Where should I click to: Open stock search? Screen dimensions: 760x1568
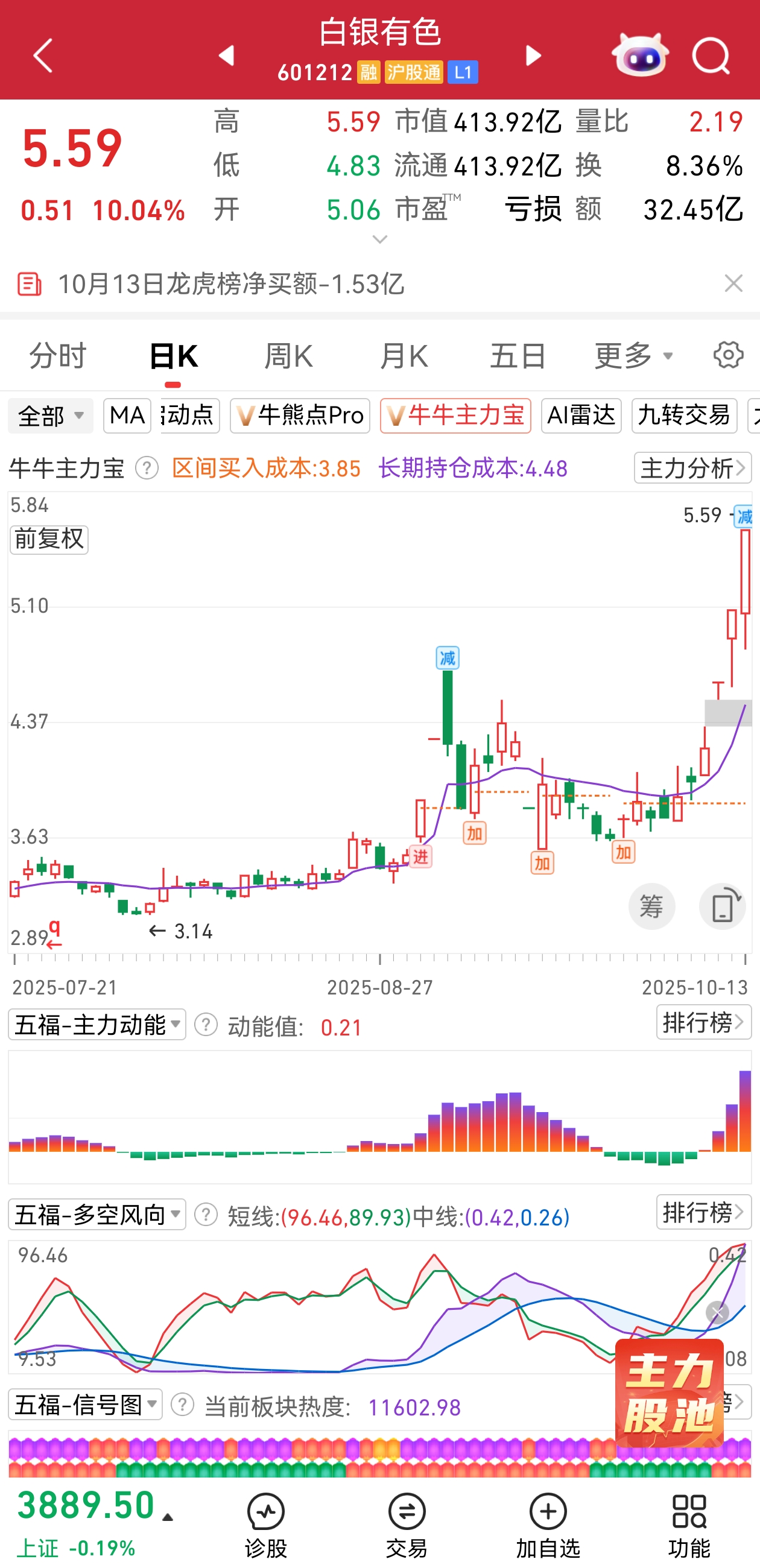(x=711, y=56)
